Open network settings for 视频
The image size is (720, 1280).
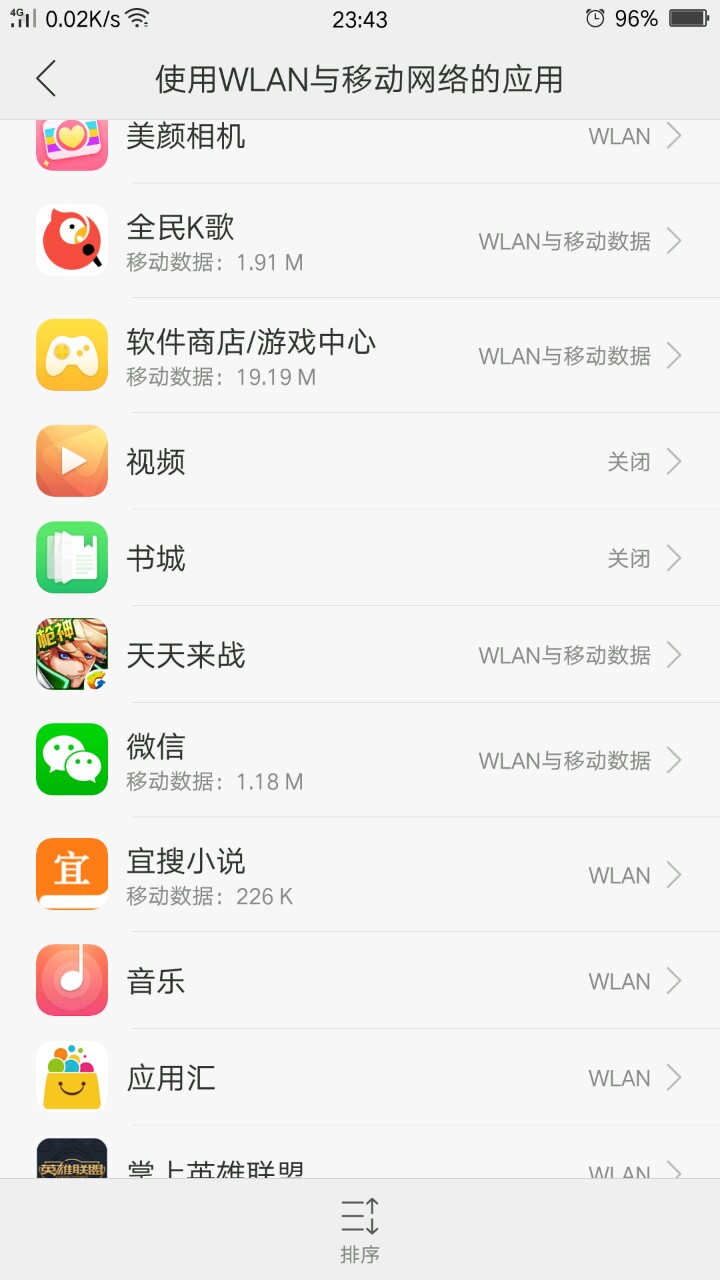coord(360,461)
